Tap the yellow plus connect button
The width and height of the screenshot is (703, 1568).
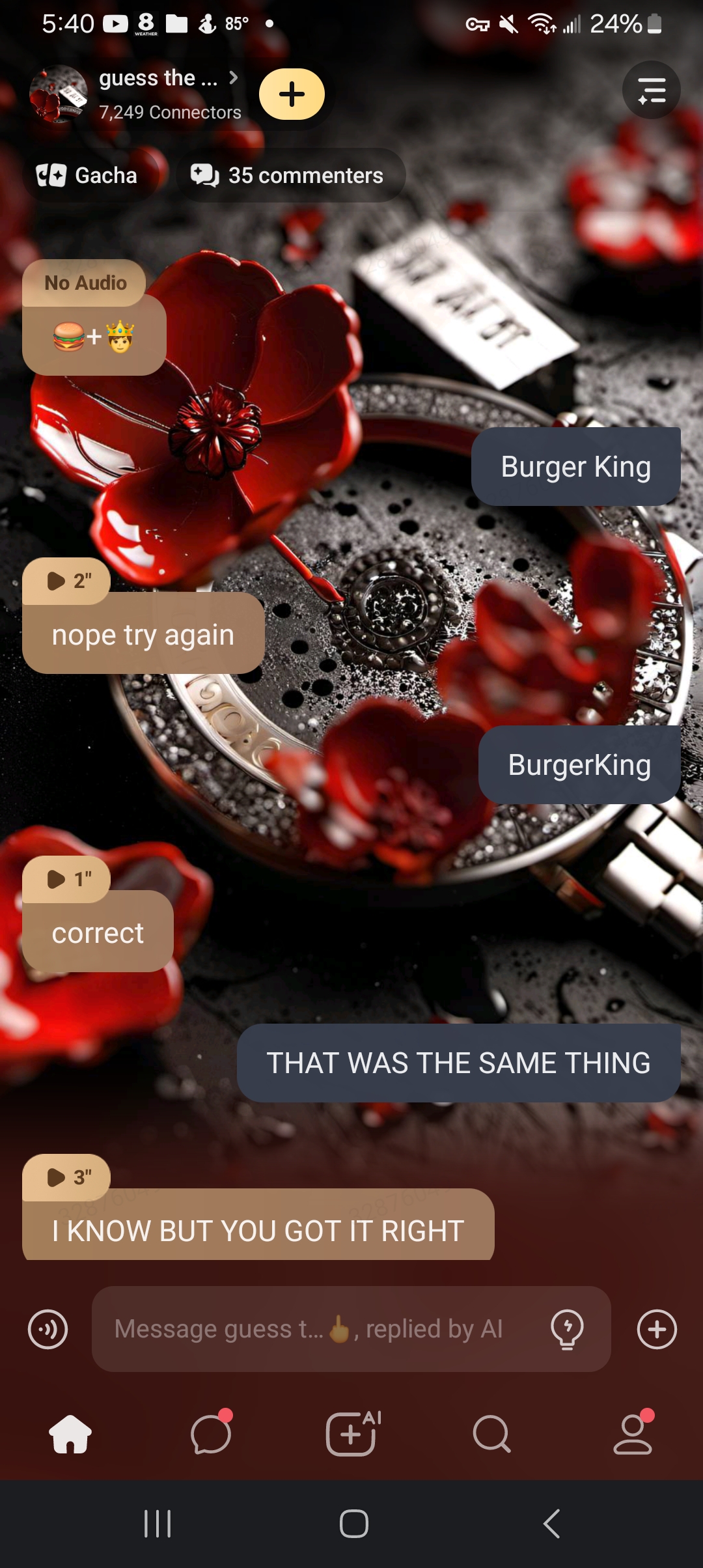292,94
